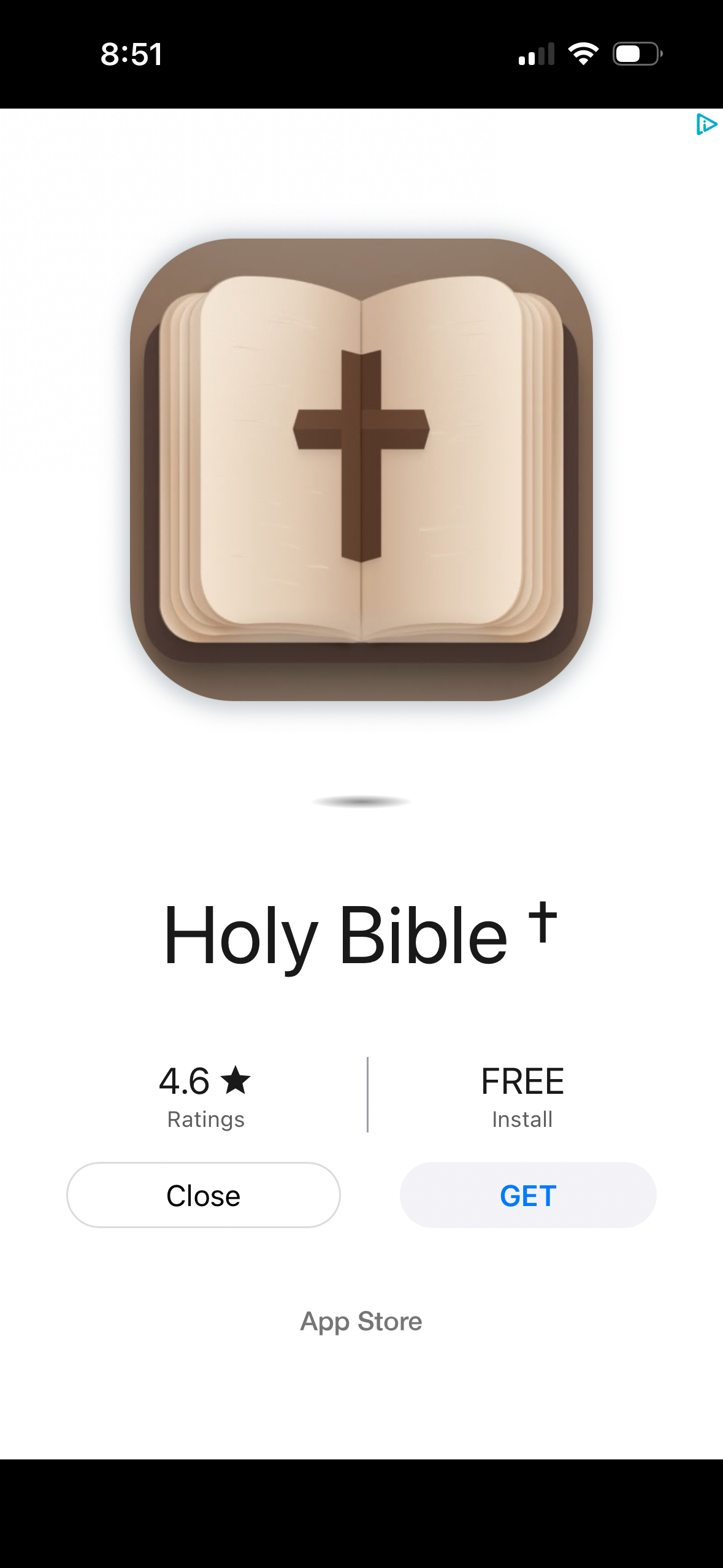Viewport: 723px width, 1568px height.
Task: Click the time 8:51 in the status bar
Action: click(x=131, y=54)
